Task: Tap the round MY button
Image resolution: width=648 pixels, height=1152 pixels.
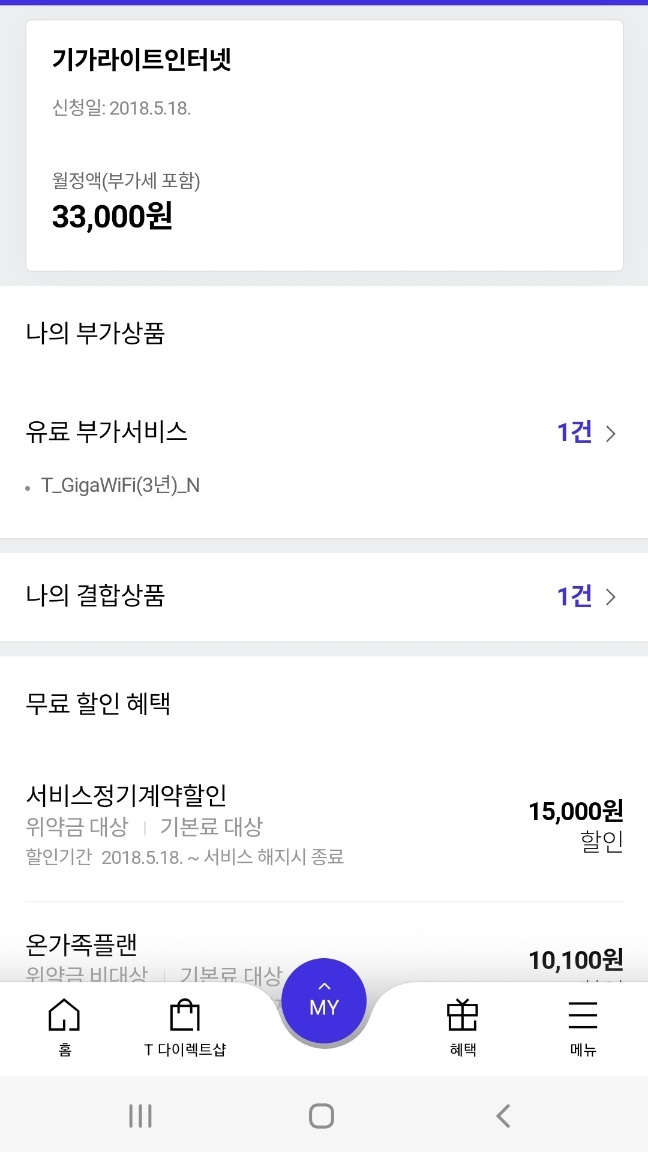Action: point(324,1002)
